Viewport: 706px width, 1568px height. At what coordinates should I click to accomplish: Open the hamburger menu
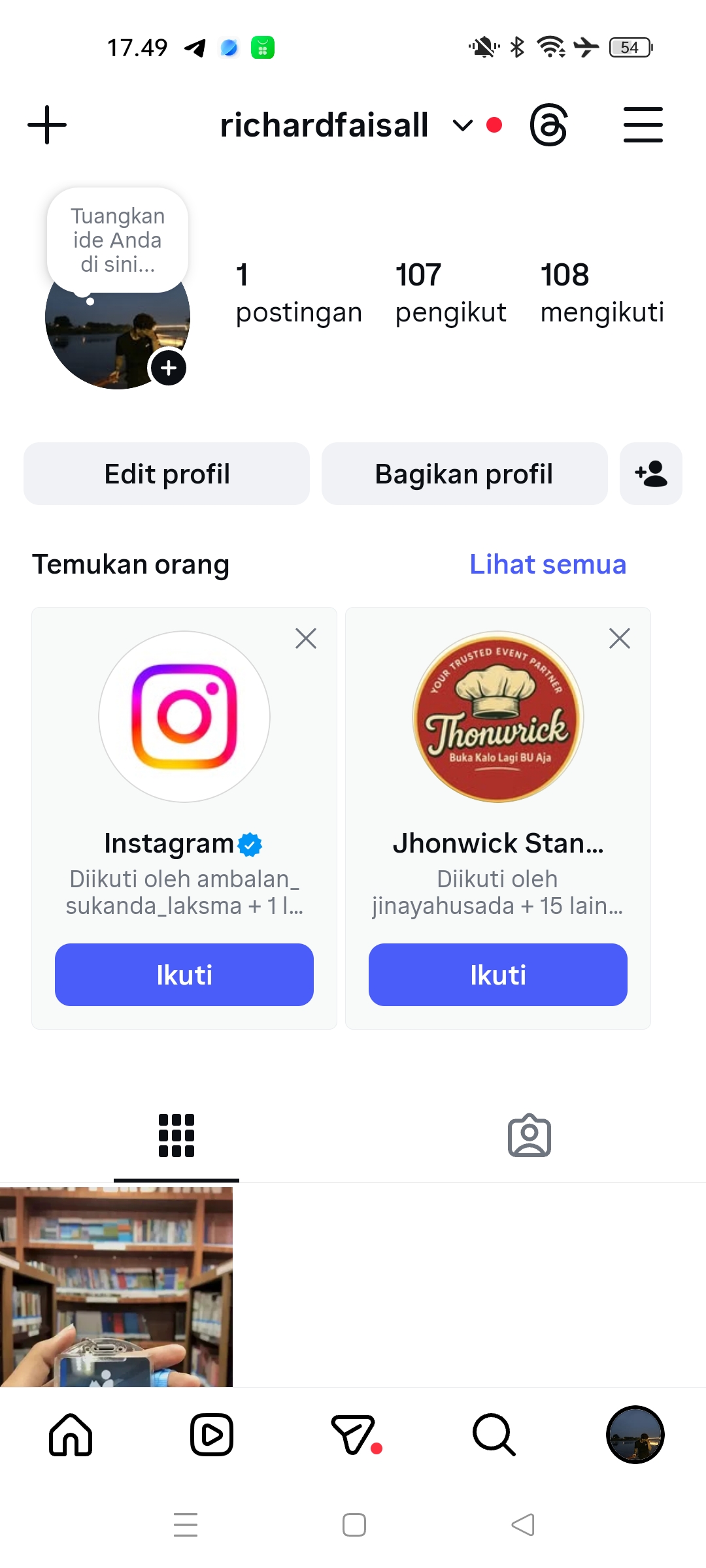643,125
